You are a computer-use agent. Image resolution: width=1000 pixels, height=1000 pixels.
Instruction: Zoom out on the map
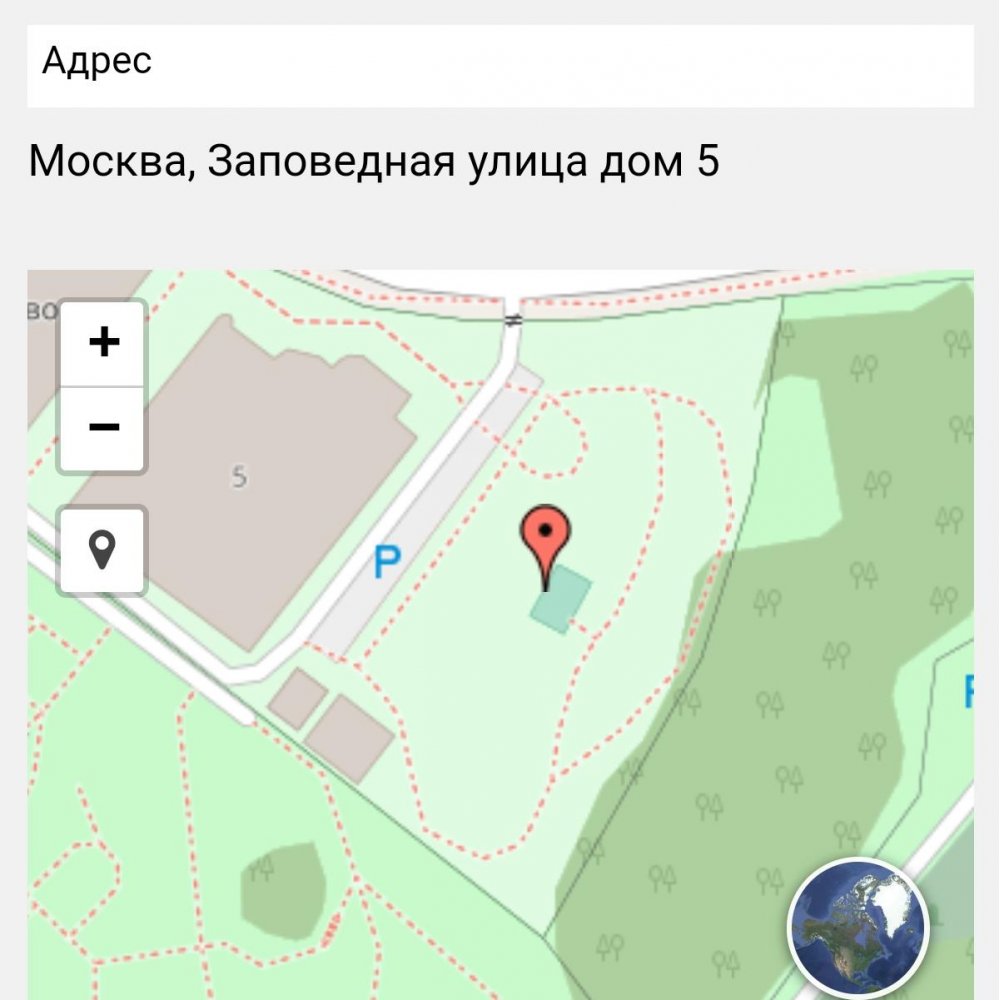[103, 428]
